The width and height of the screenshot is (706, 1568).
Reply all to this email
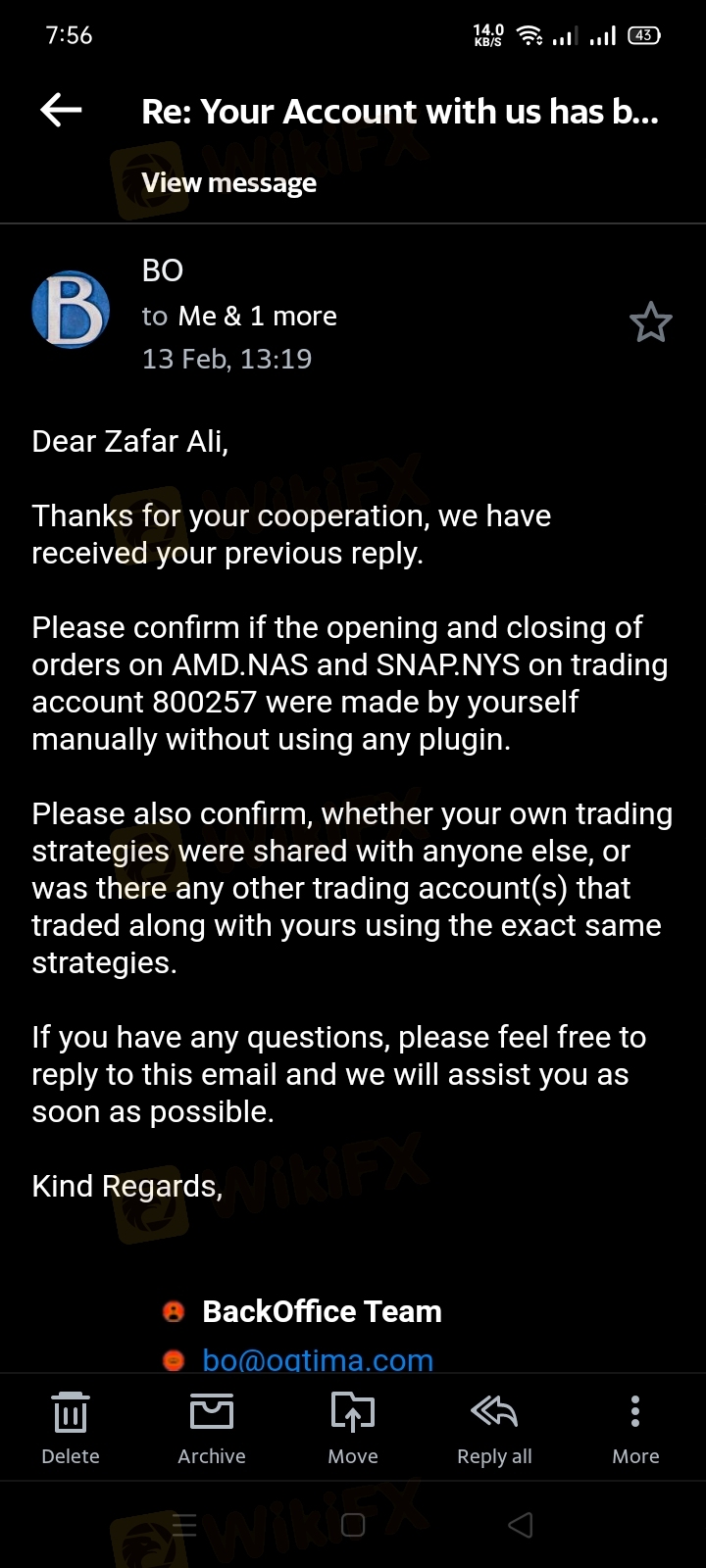point(494,1428)
